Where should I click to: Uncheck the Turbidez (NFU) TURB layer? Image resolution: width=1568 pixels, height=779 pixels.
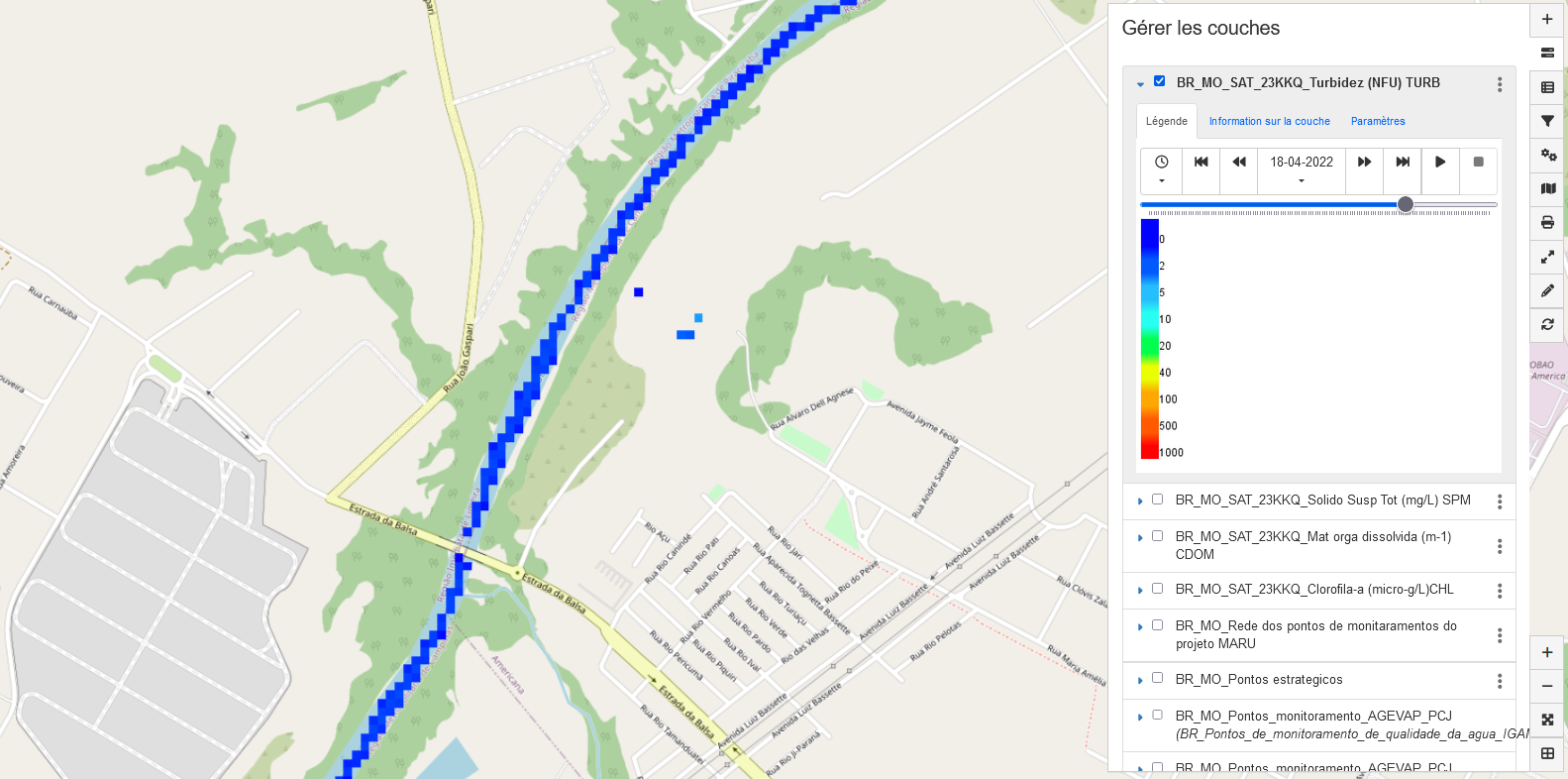point(1159,81)
